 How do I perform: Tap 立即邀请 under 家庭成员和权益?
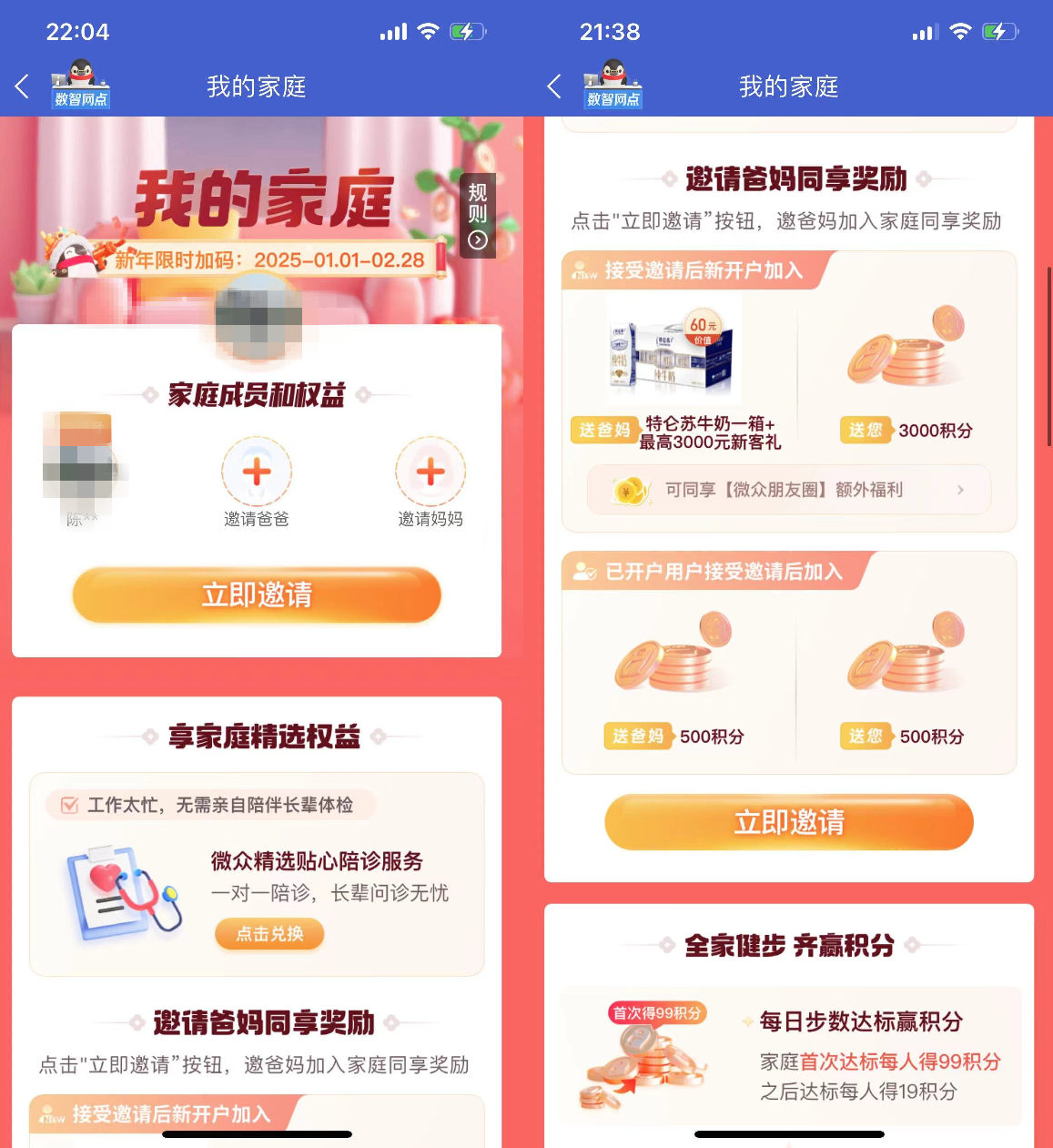click(257, 595)
